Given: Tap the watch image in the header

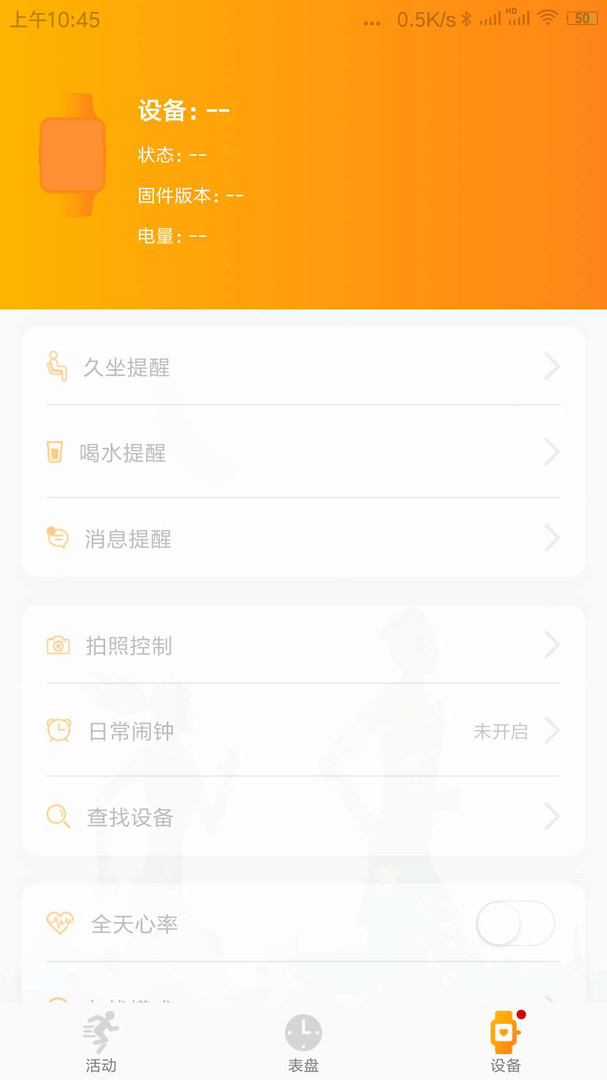Looking at the screenshot, I should [72, 155].
